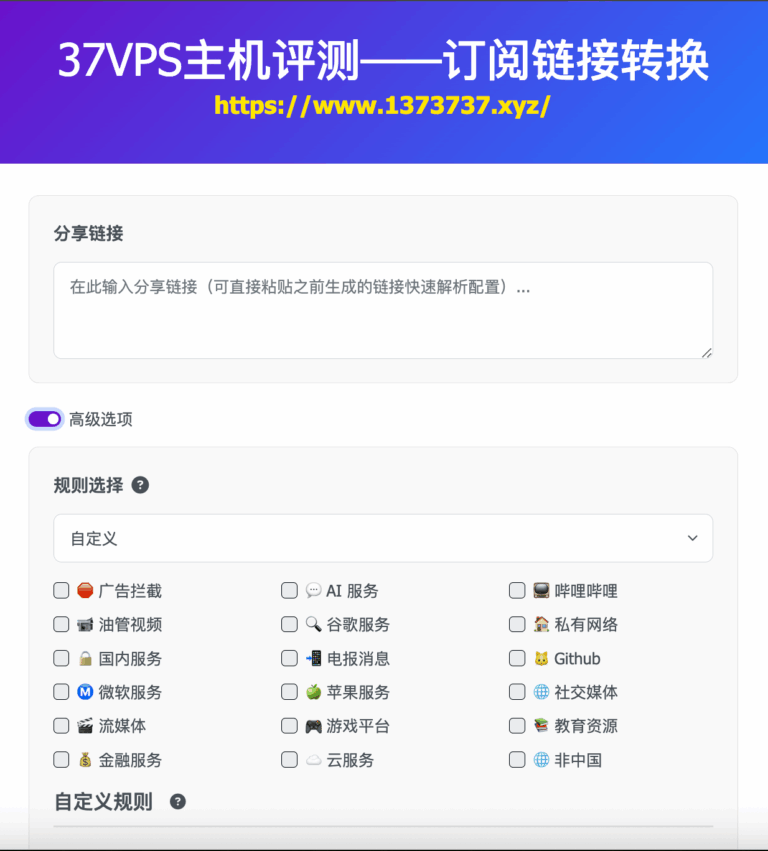Tick the 谷歌服务 checkbox

click(289, 624)
